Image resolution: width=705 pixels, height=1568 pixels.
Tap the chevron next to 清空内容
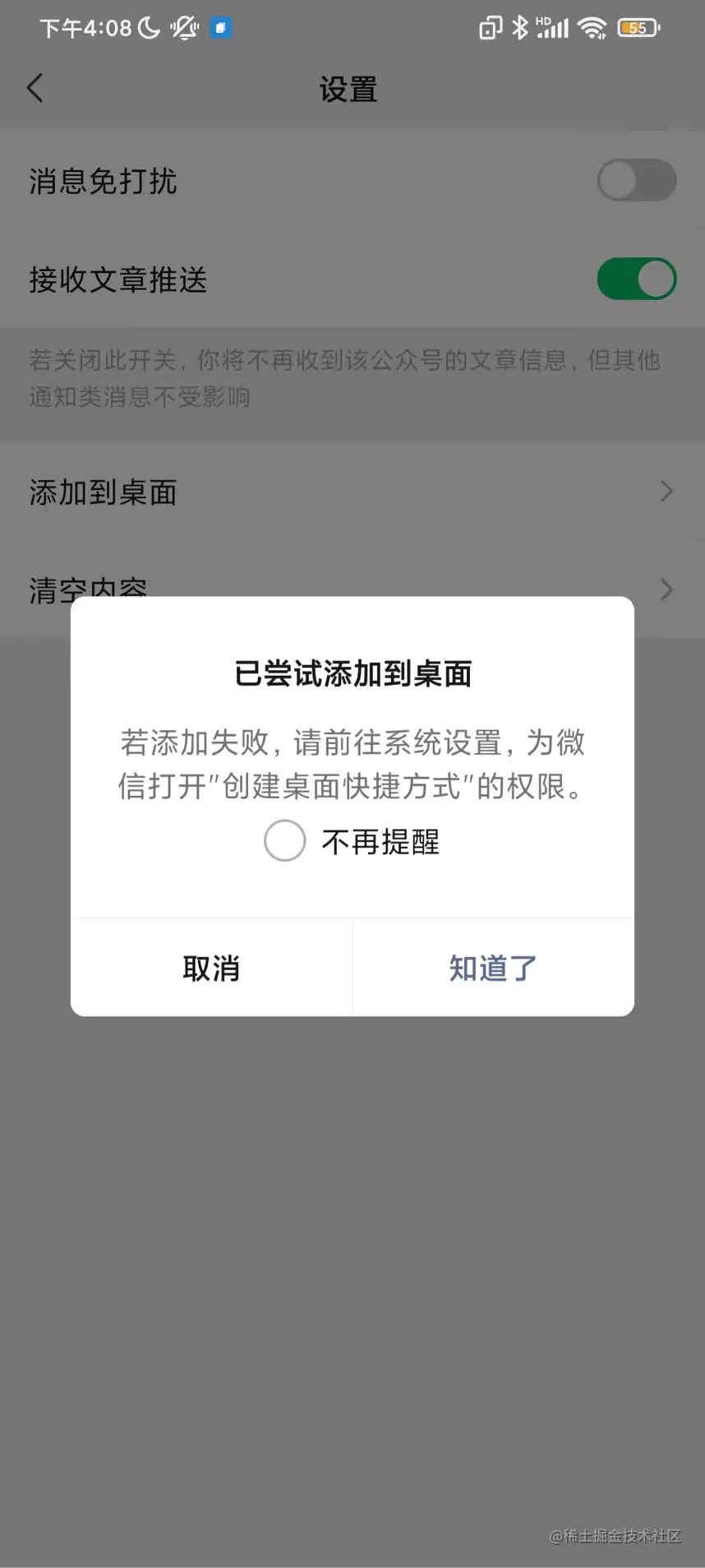[666, 589]
